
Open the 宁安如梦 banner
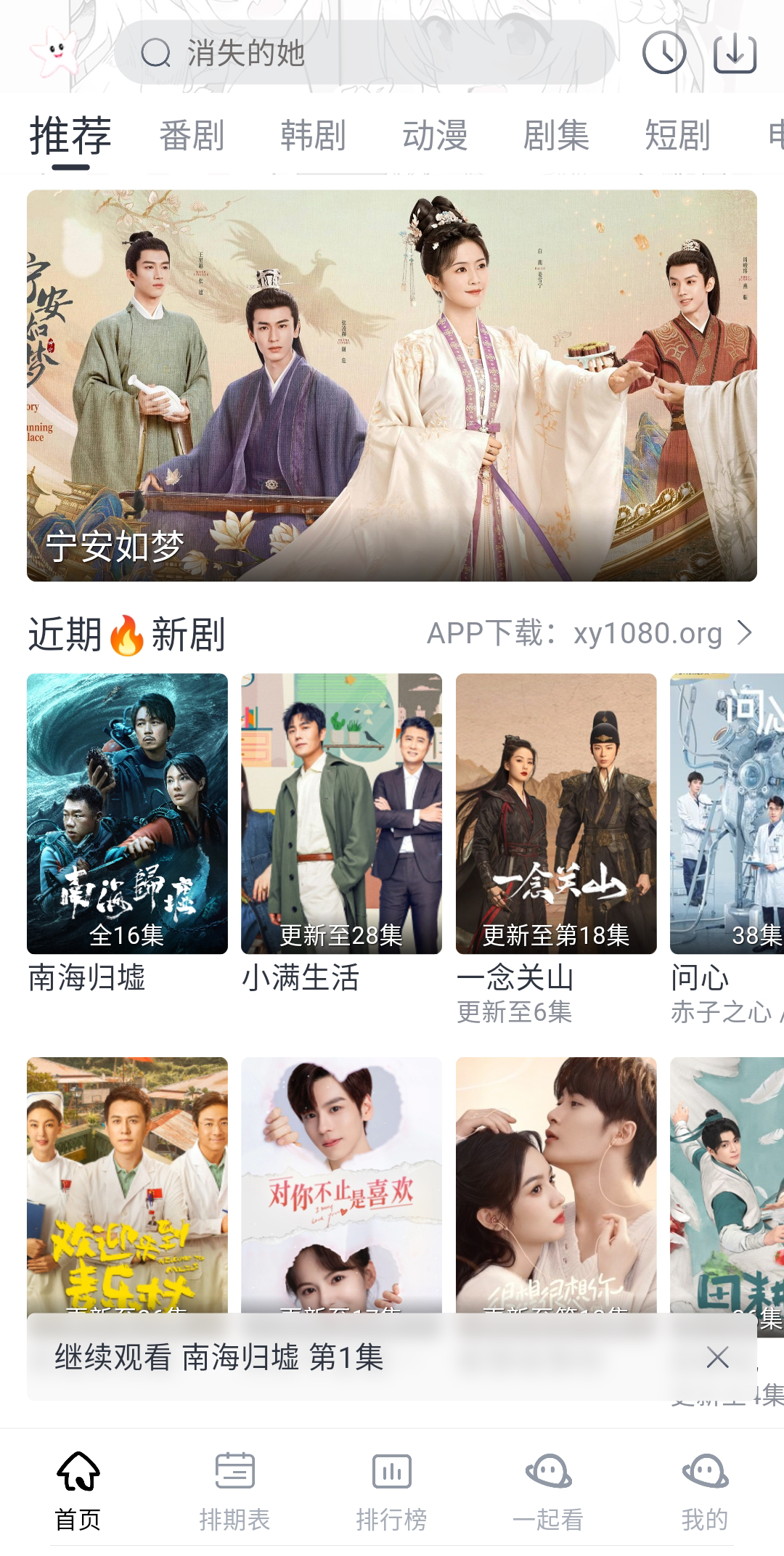point(392,385)
